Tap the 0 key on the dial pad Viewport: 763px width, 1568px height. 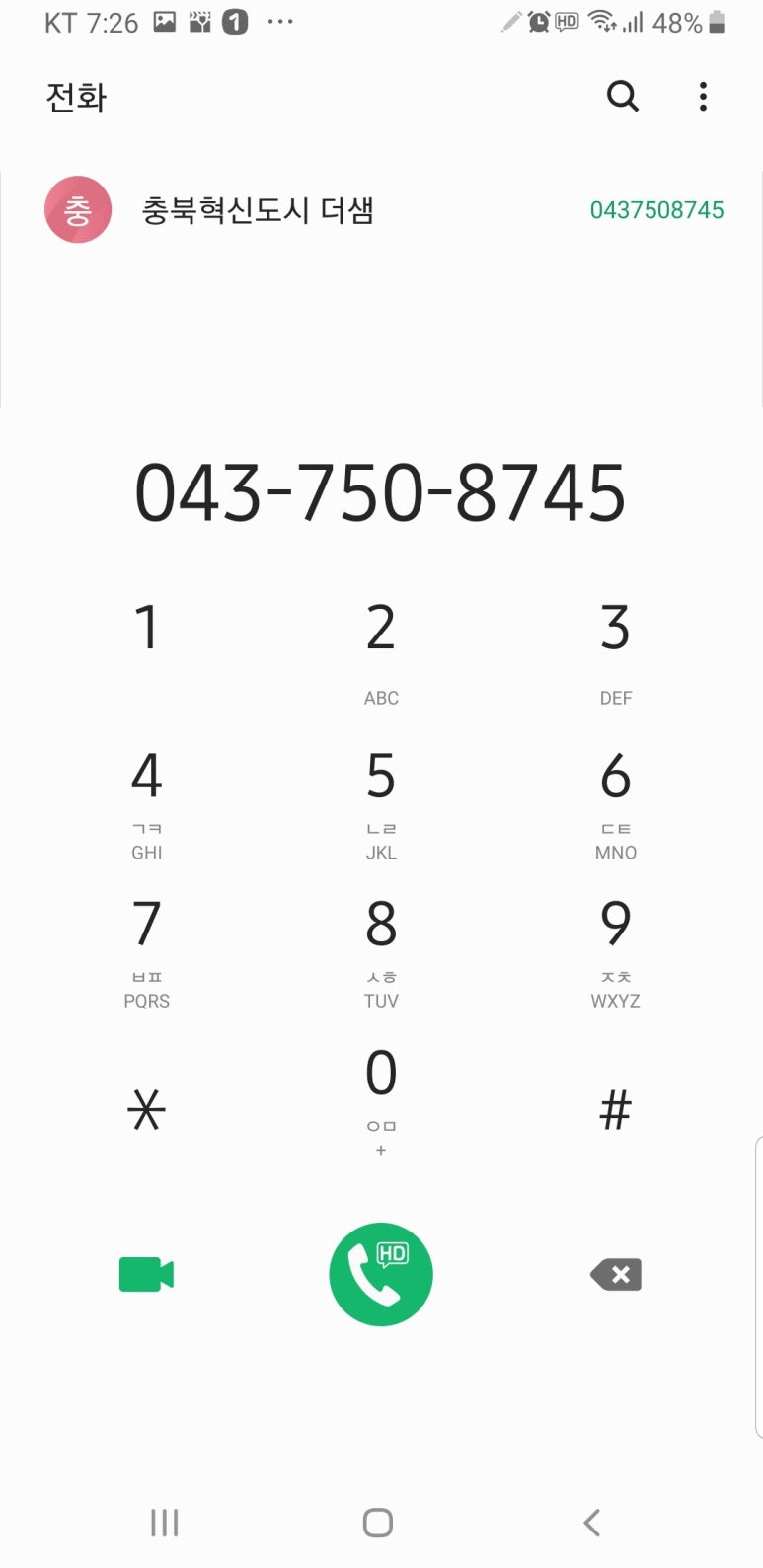pos(381,1095)
